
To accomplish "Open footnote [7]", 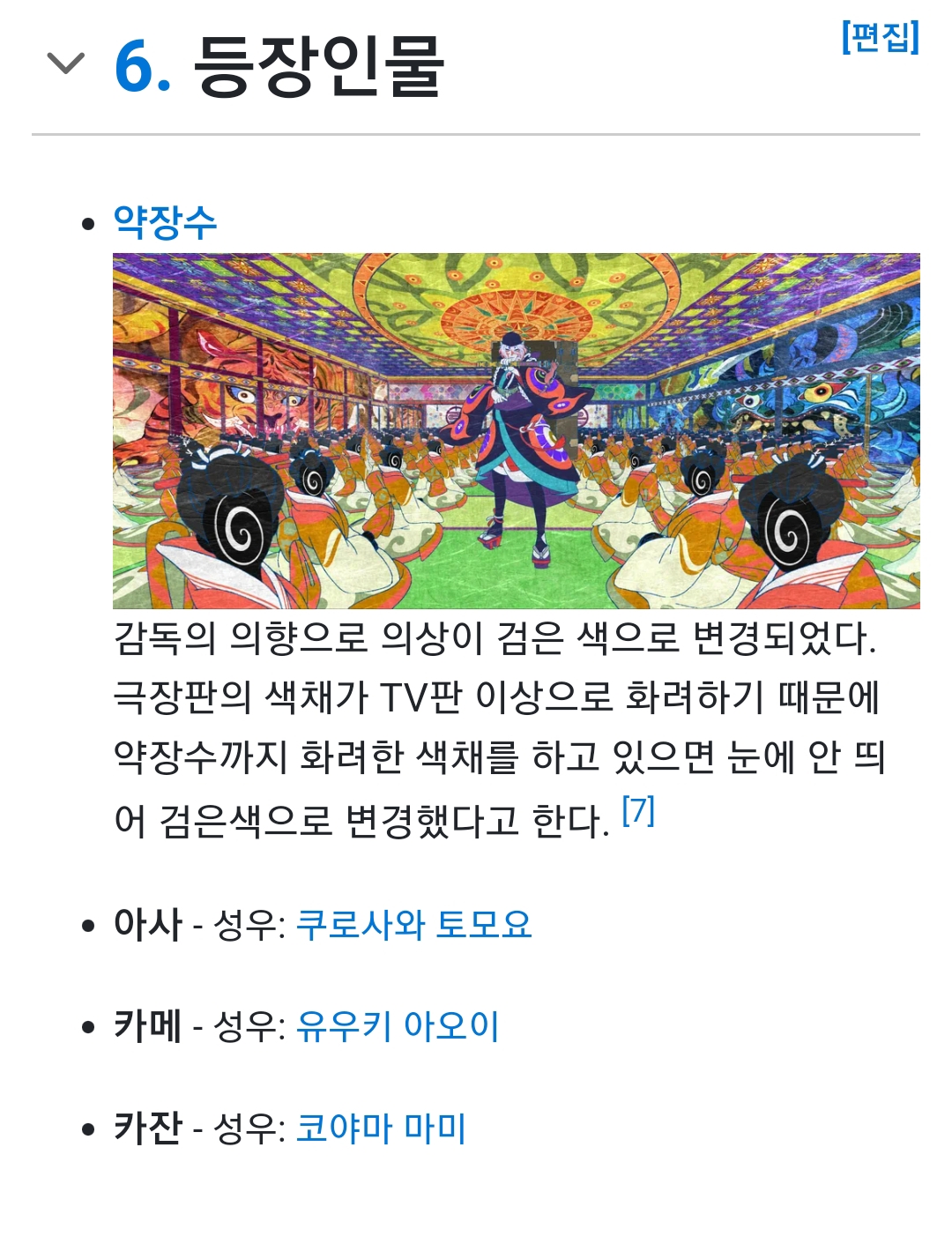I will (x=638, y=810).
